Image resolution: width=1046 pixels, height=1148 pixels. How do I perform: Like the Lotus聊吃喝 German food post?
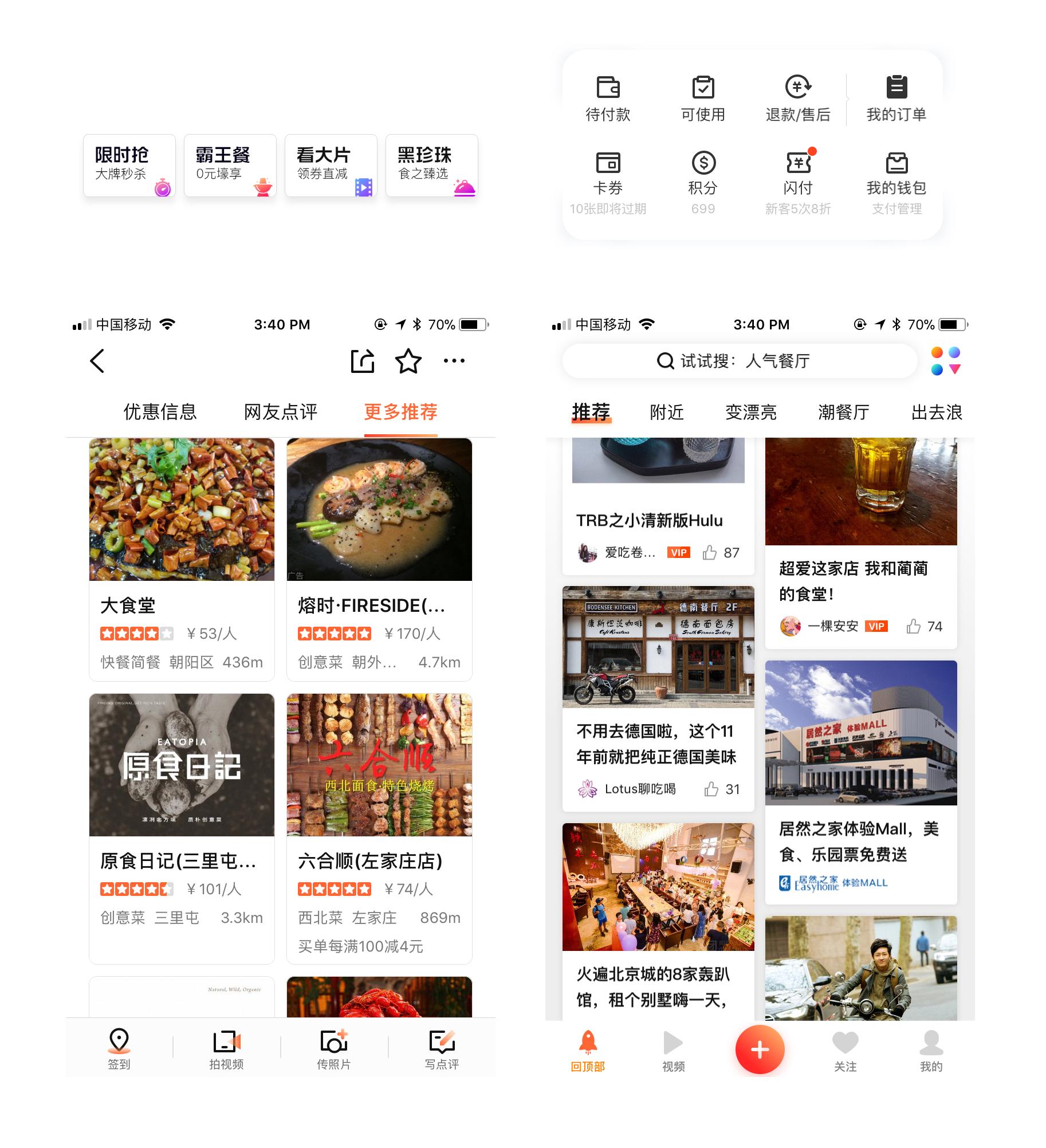(x=711, y=789)
